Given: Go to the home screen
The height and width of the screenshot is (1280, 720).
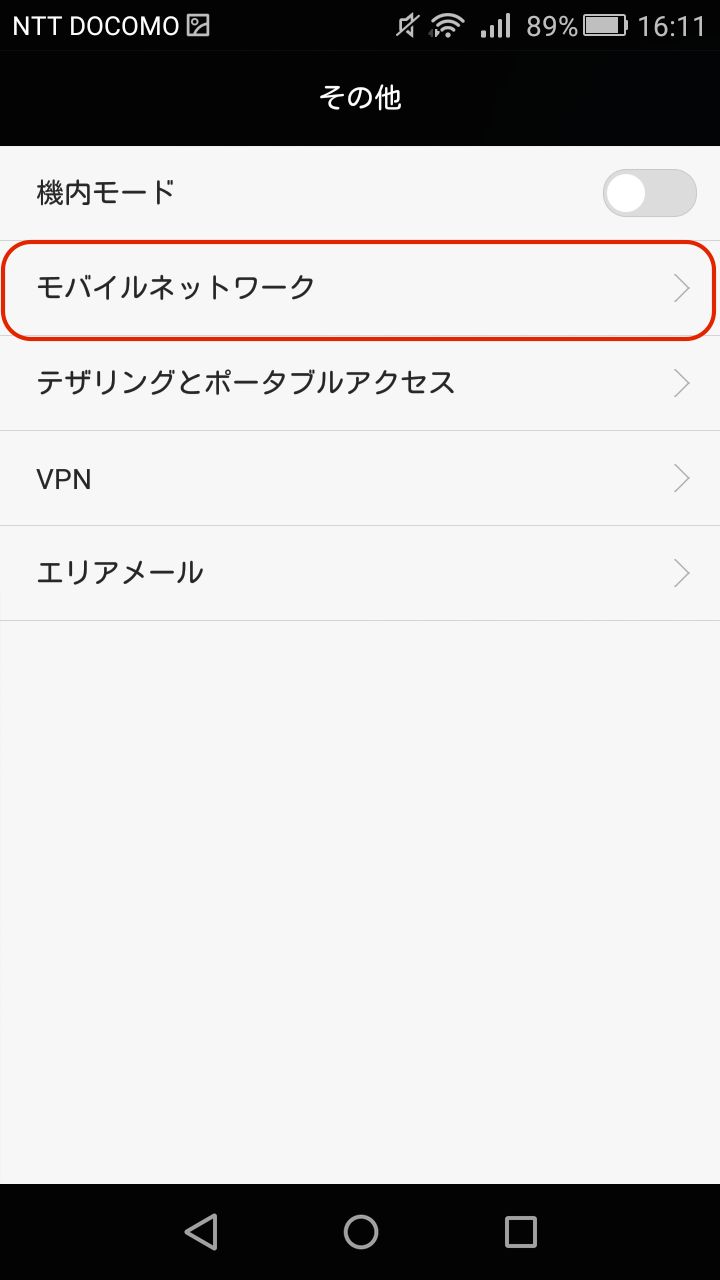Looking at the screenshot, I should point(361,1231).
